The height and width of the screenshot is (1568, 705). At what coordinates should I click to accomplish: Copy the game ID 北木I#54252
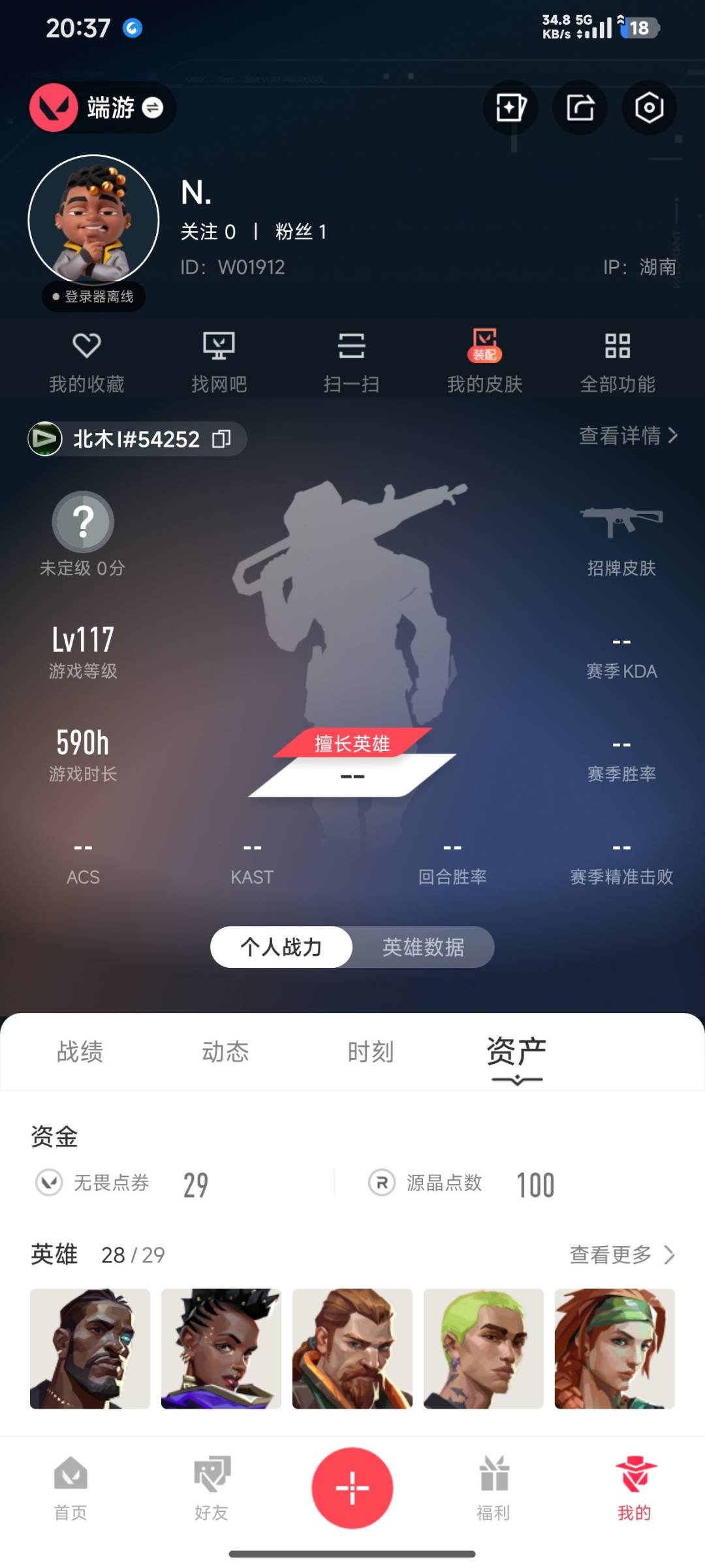pyautogui.click(x=224, y=438)
